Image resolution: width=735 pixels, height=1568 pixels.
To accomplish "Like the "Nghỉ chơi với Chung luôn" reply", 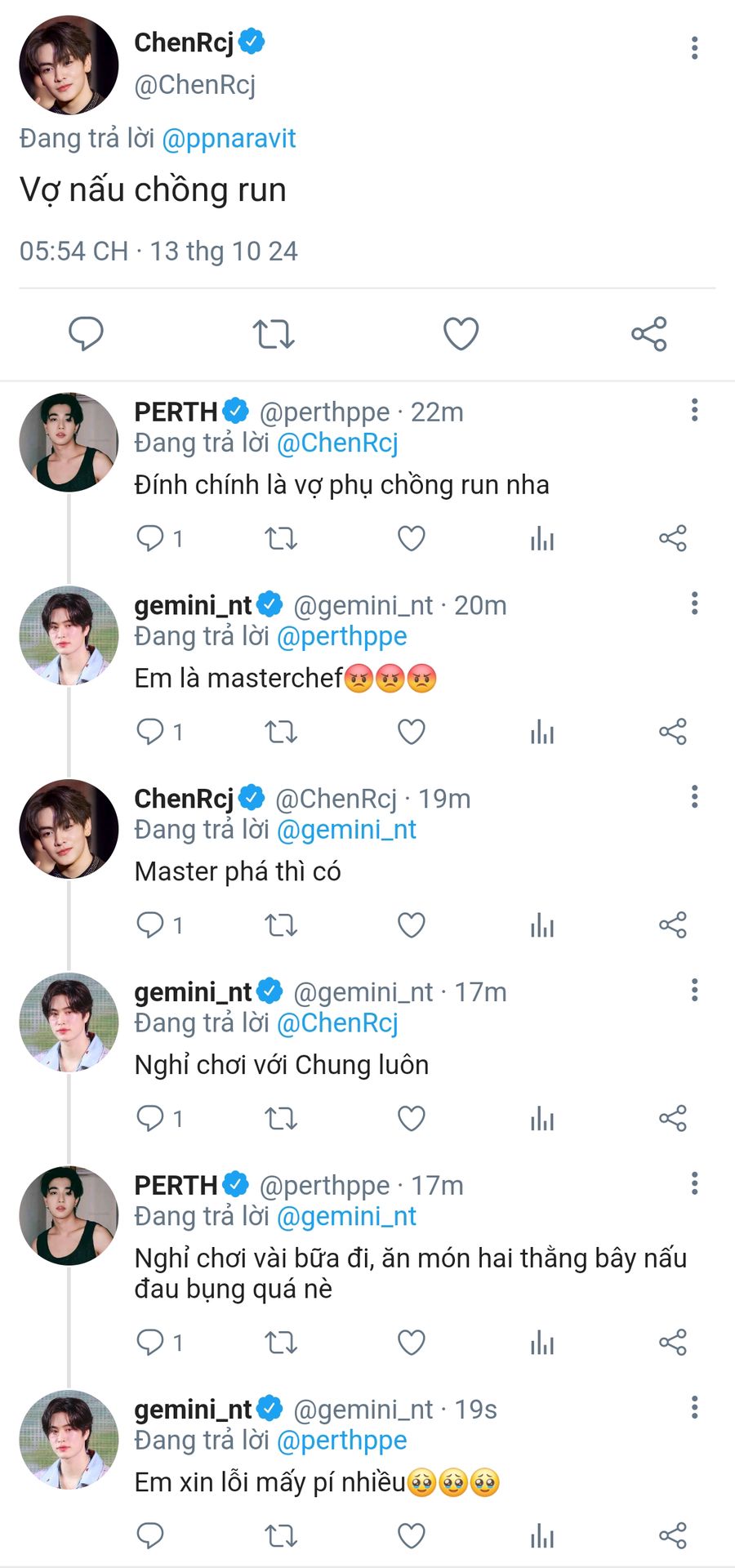I will coord(412,1118).
